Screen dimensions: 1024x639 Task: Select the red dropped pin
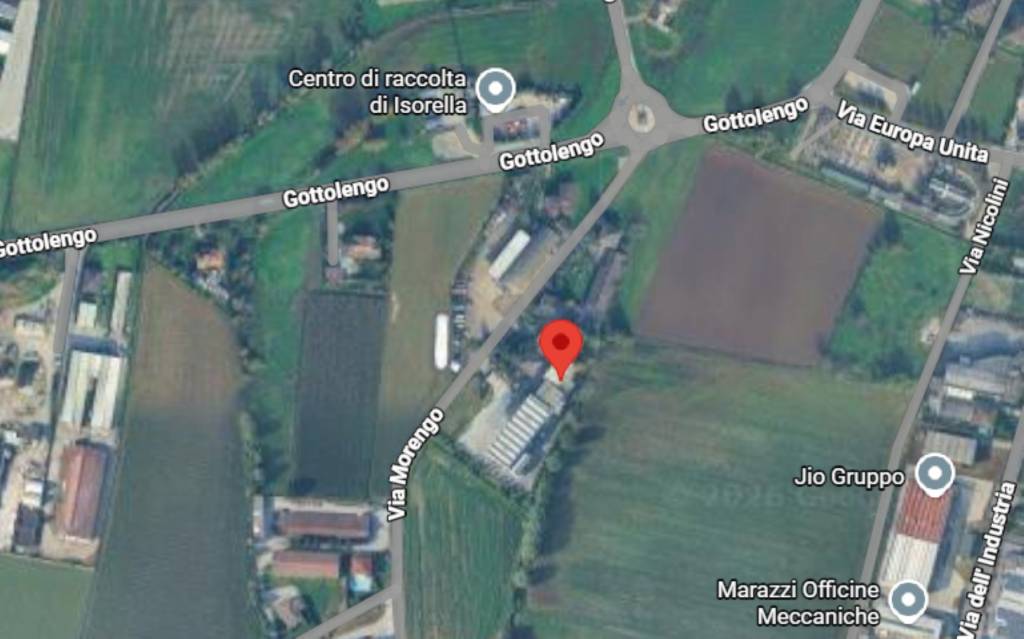coord(560,346)
